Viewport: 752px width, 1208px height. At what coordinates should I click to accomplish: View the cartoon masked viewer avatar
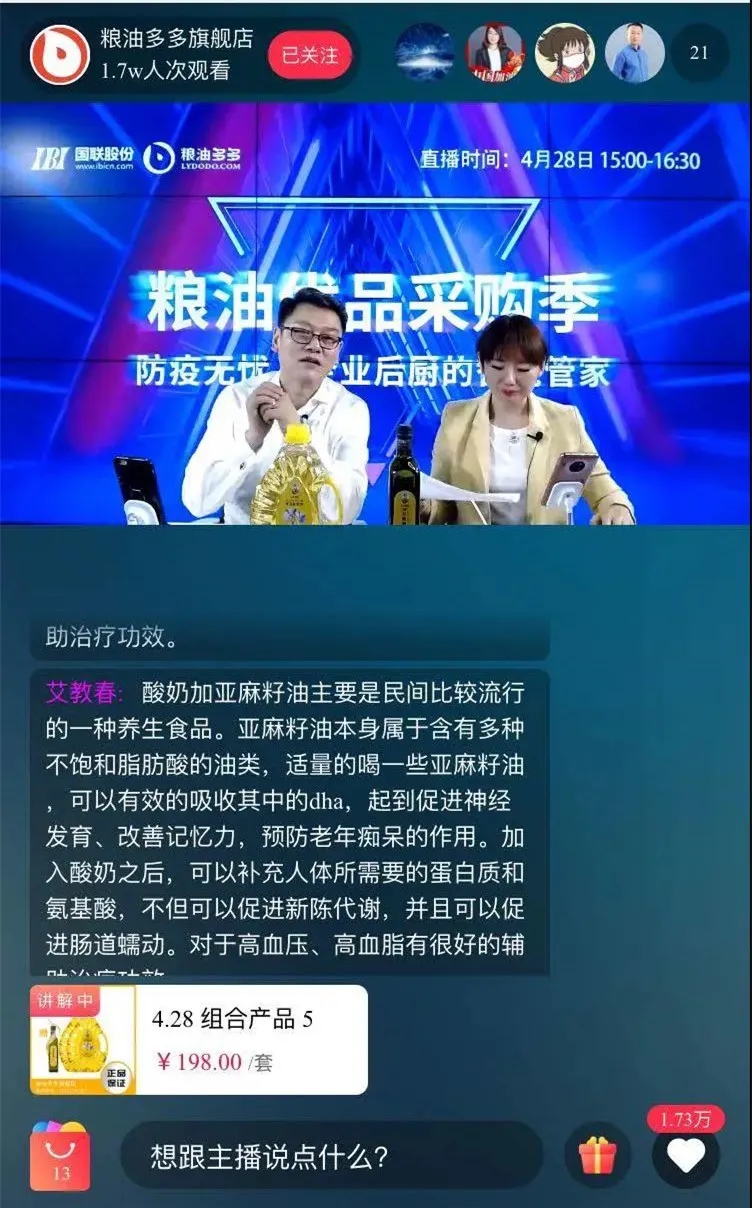[x=564, y=53]
